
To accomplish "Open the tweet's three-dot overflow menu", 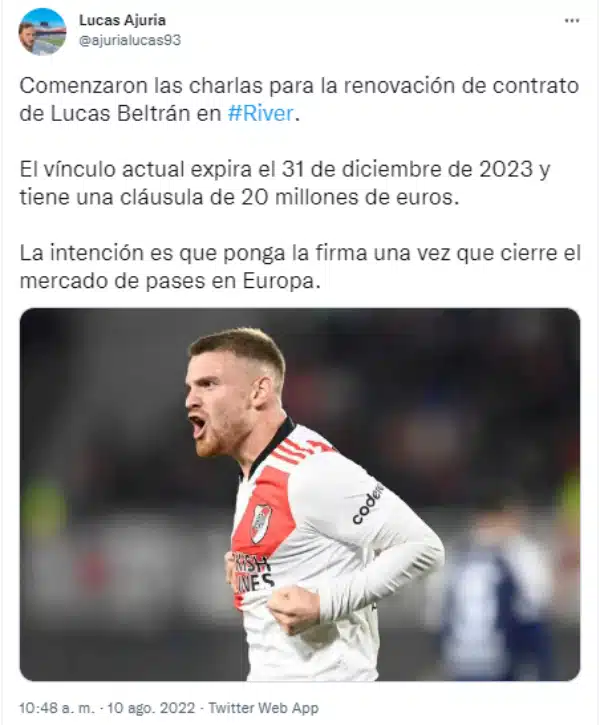I will [571, 20].
